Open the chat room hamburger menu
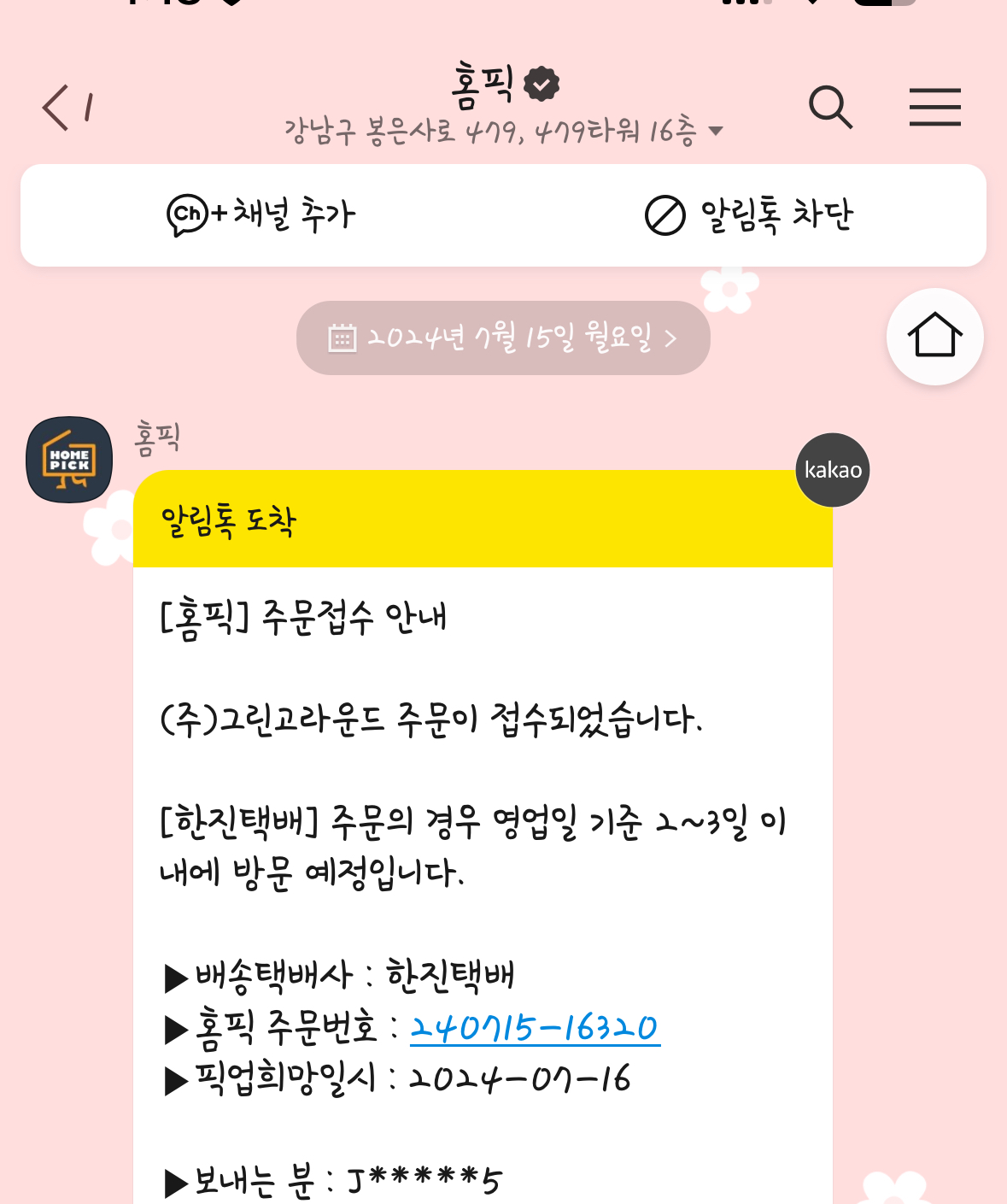The image size is (1007, 1204). [x=934, y=108]
